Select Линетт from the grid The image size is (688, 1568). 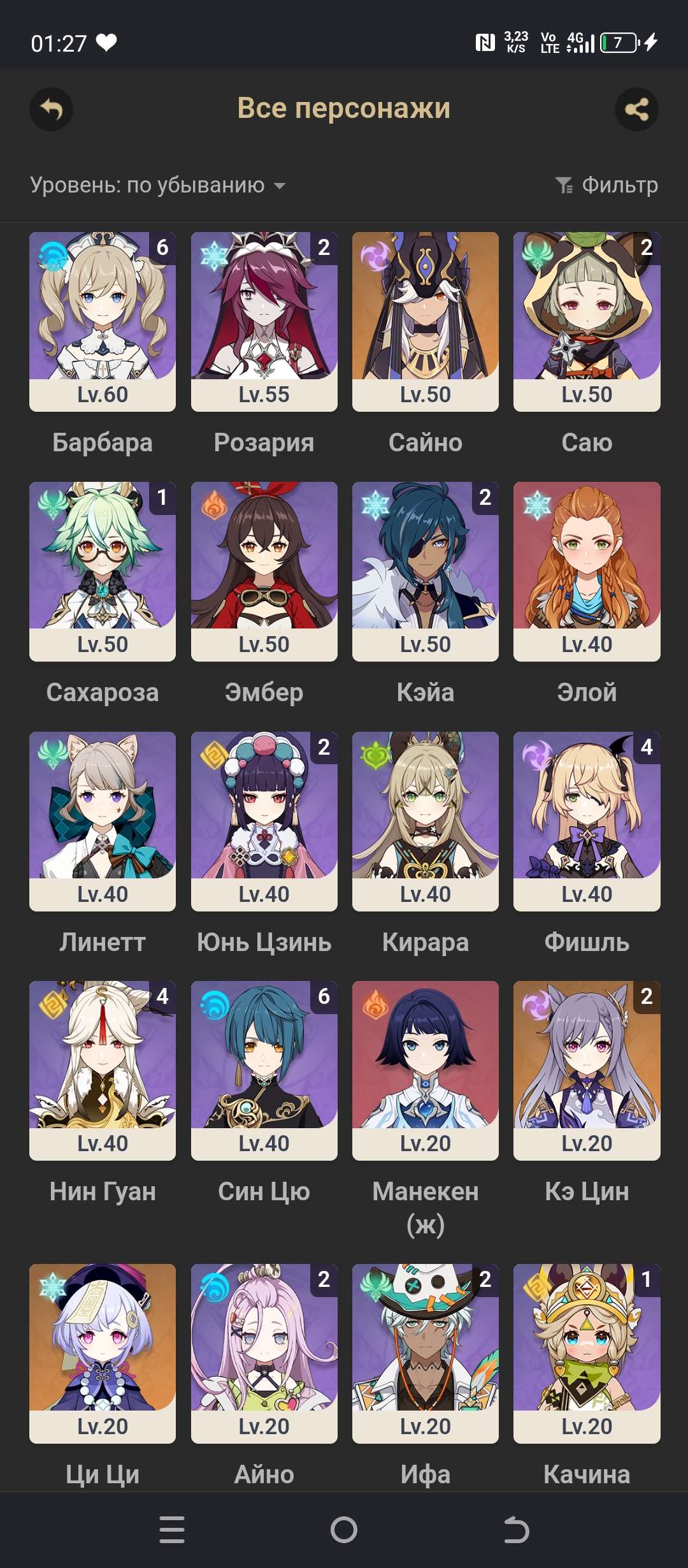point(103,822)
